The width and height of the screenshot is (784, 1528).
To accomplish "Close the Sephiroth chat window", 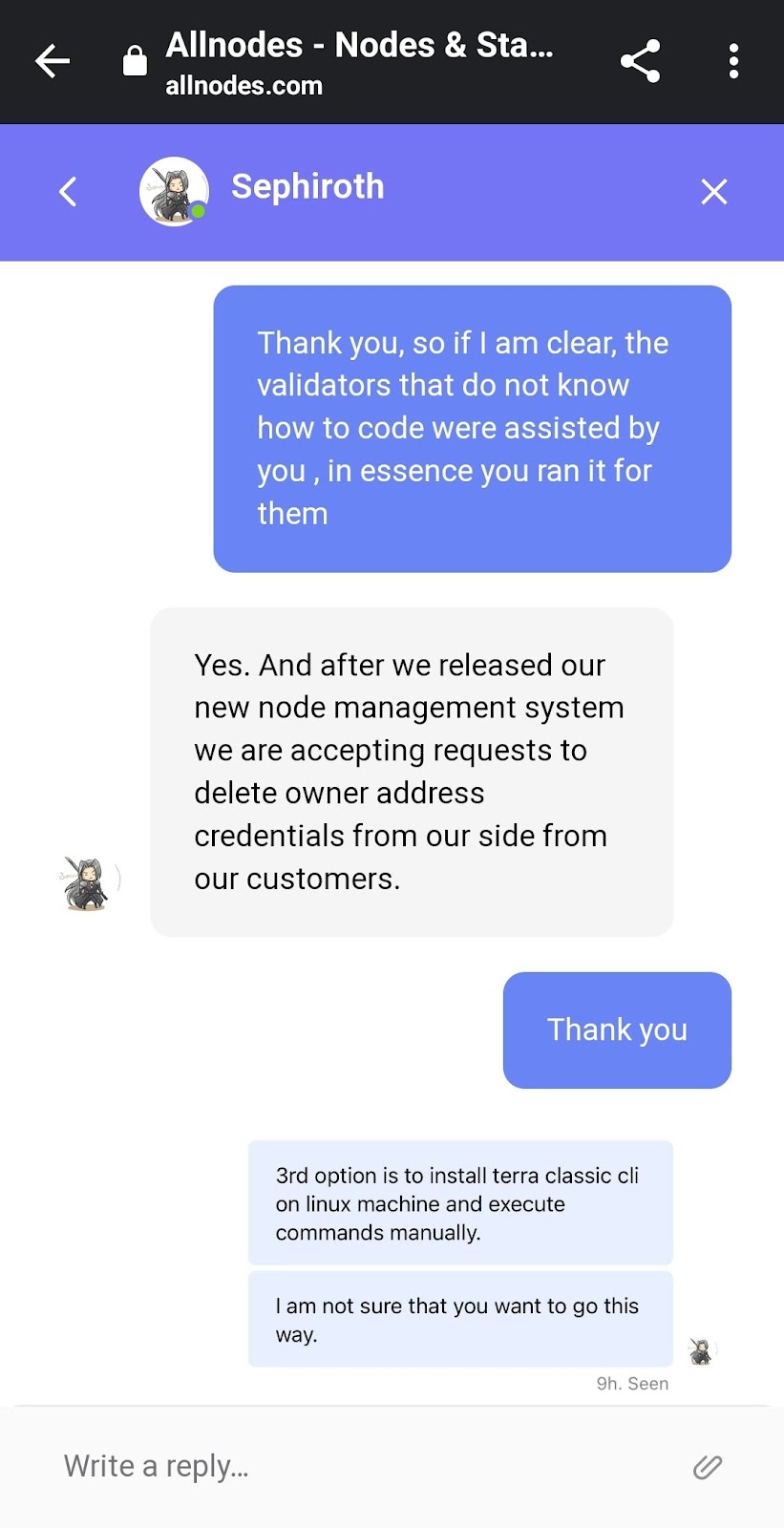I will point(714,192).
